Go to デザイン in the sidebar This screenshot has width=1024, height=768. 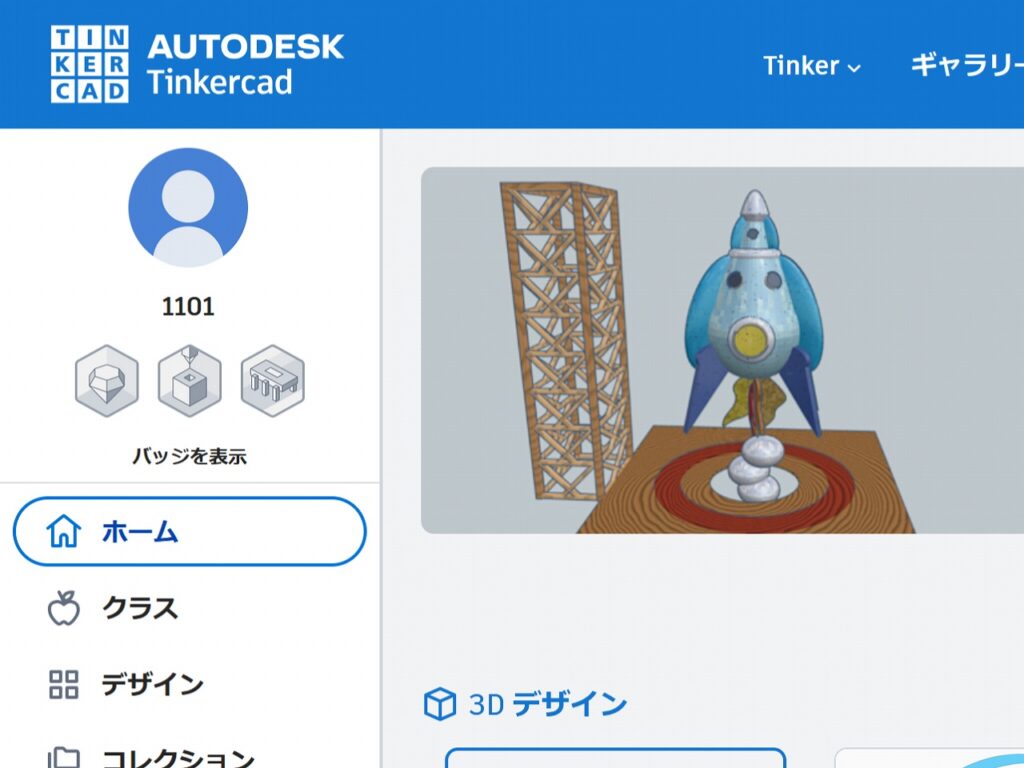point(151,685)
